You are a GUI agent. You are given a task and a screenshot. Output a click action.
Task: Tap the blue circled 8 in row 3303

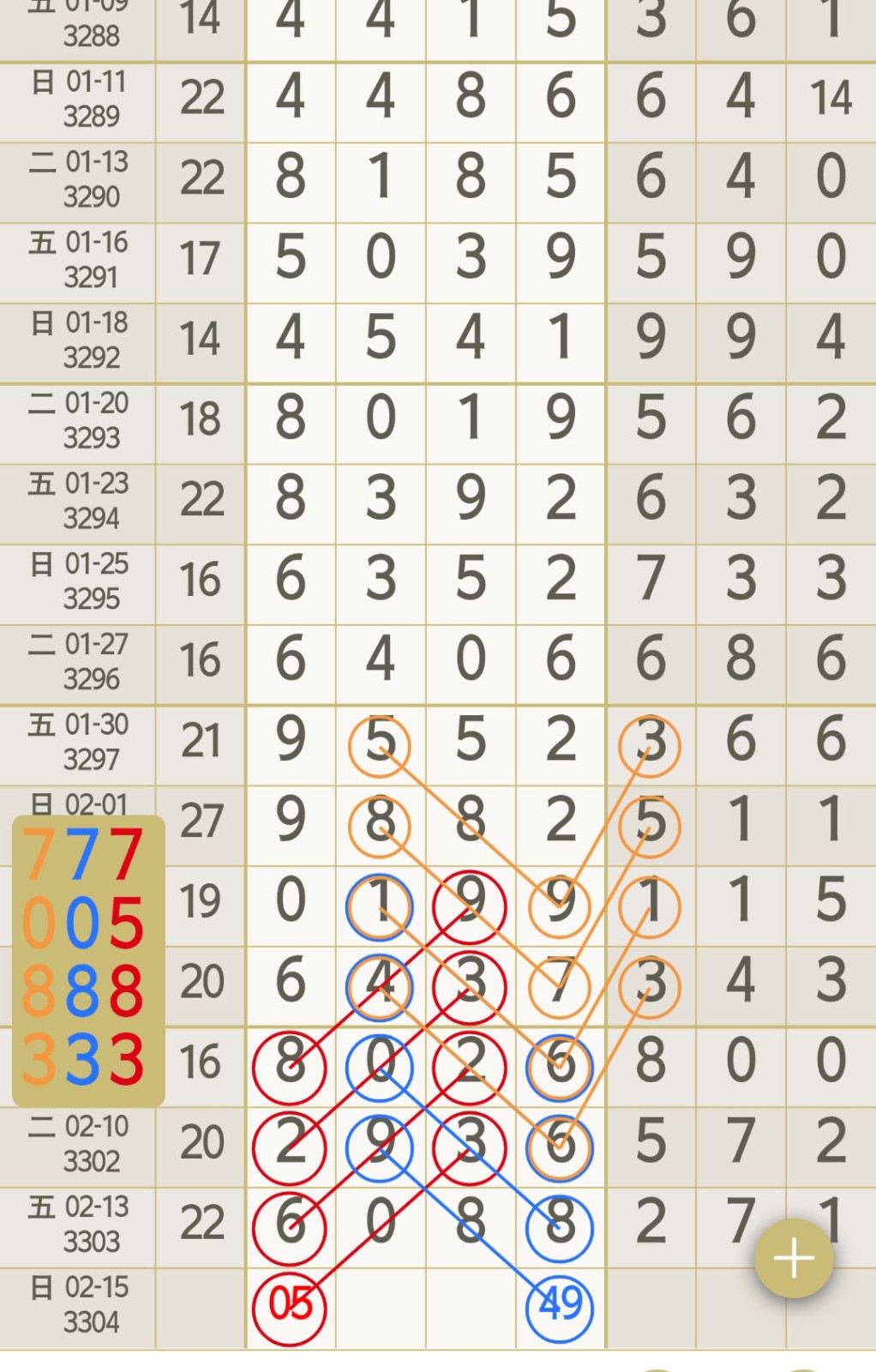[559, 1224]
